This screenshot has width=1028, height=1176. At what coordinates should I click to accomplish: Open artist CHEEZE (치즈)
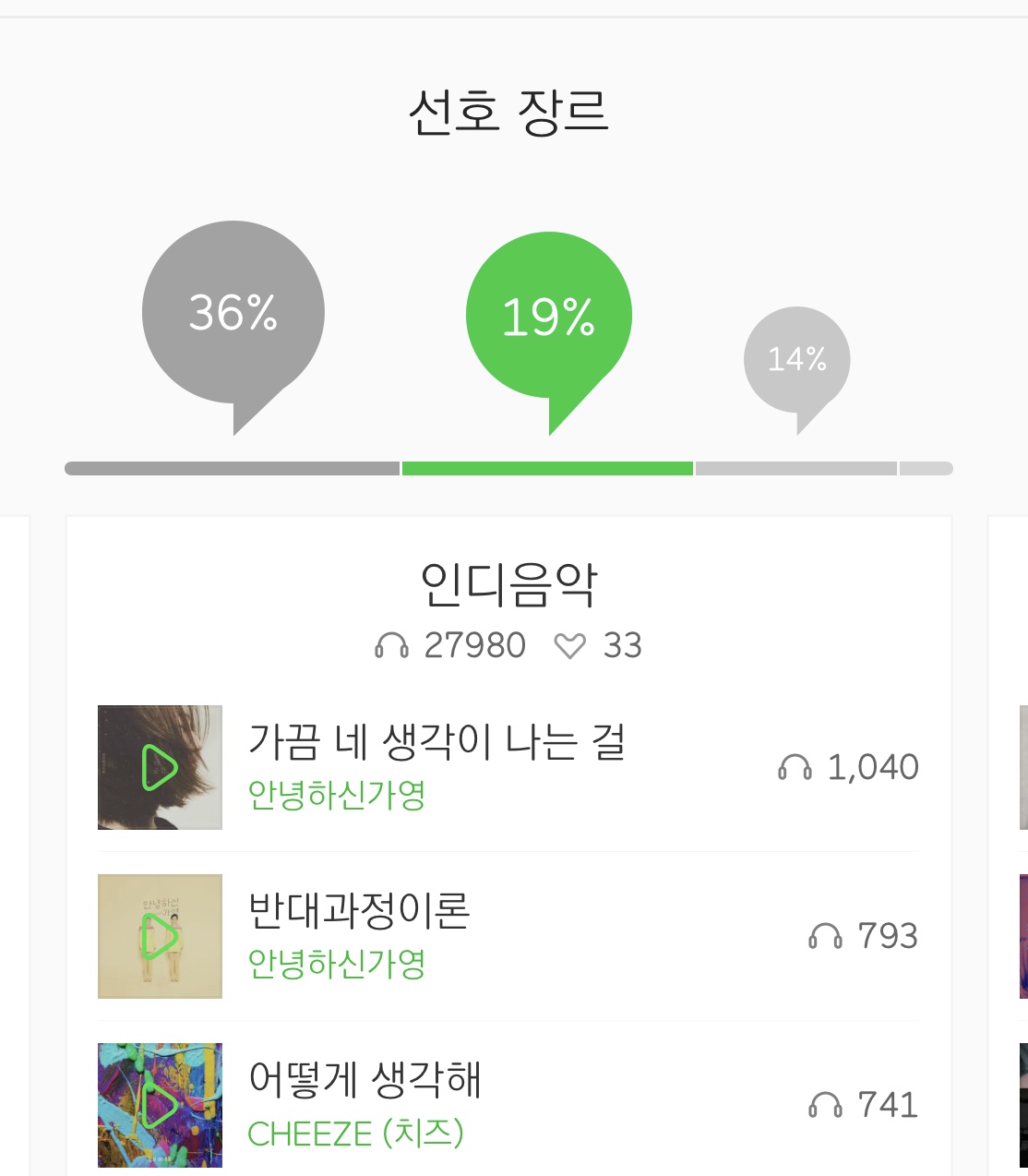(355, 1134)
